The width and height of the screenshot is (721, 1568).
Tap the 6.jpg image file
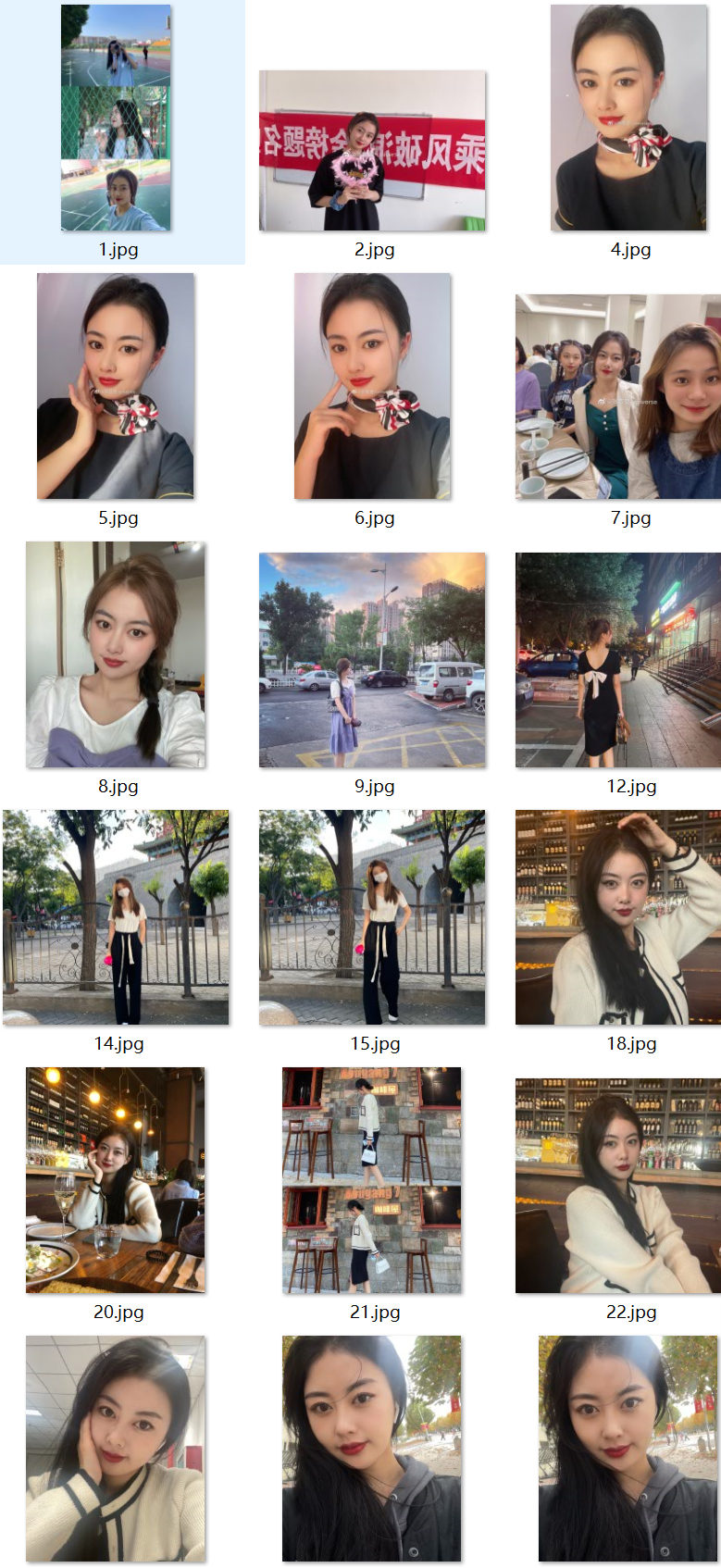click(372, 386)
